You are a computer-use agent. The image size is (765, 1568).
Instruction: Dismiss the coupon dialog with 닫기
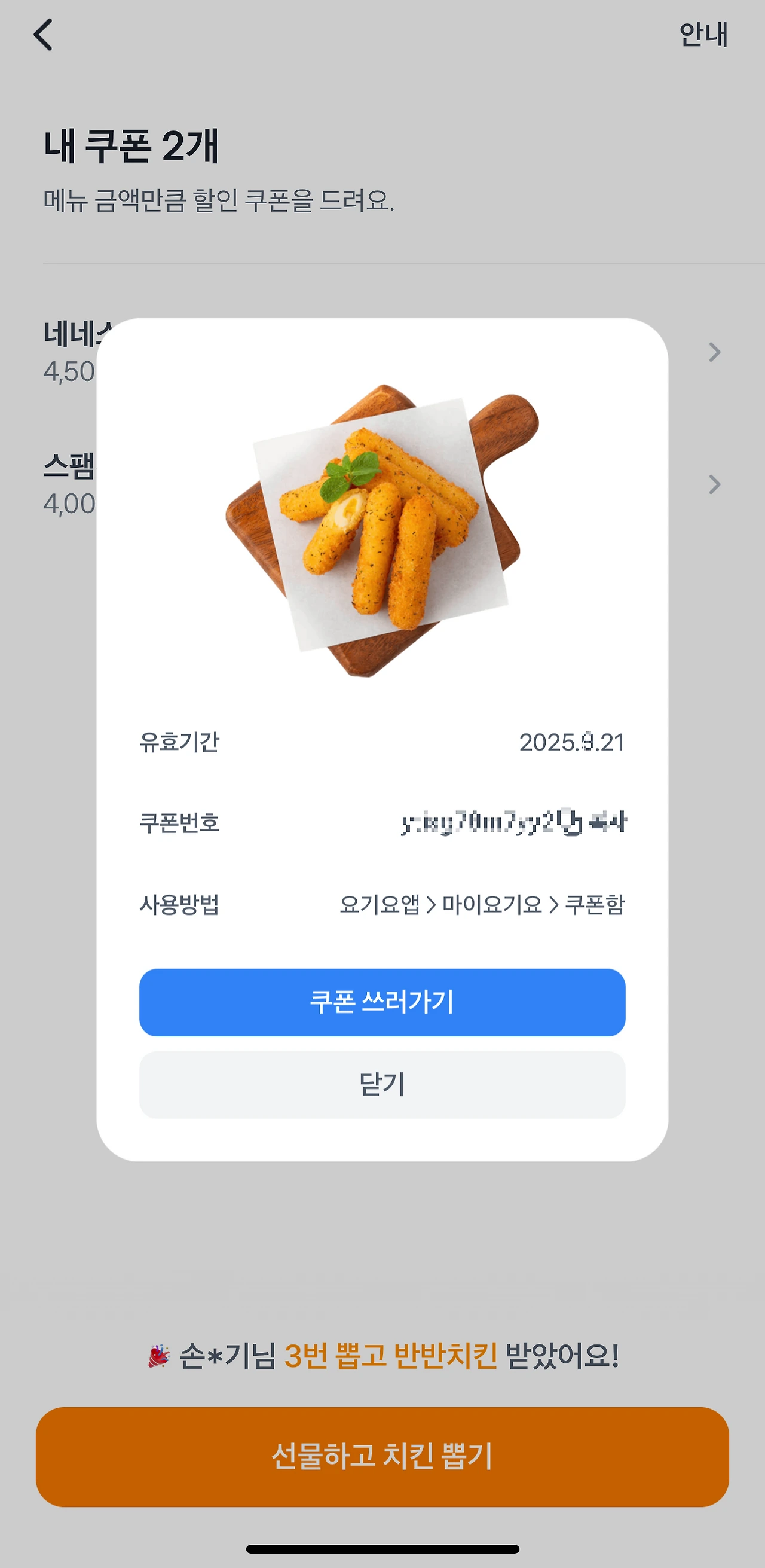[382, 1084]
